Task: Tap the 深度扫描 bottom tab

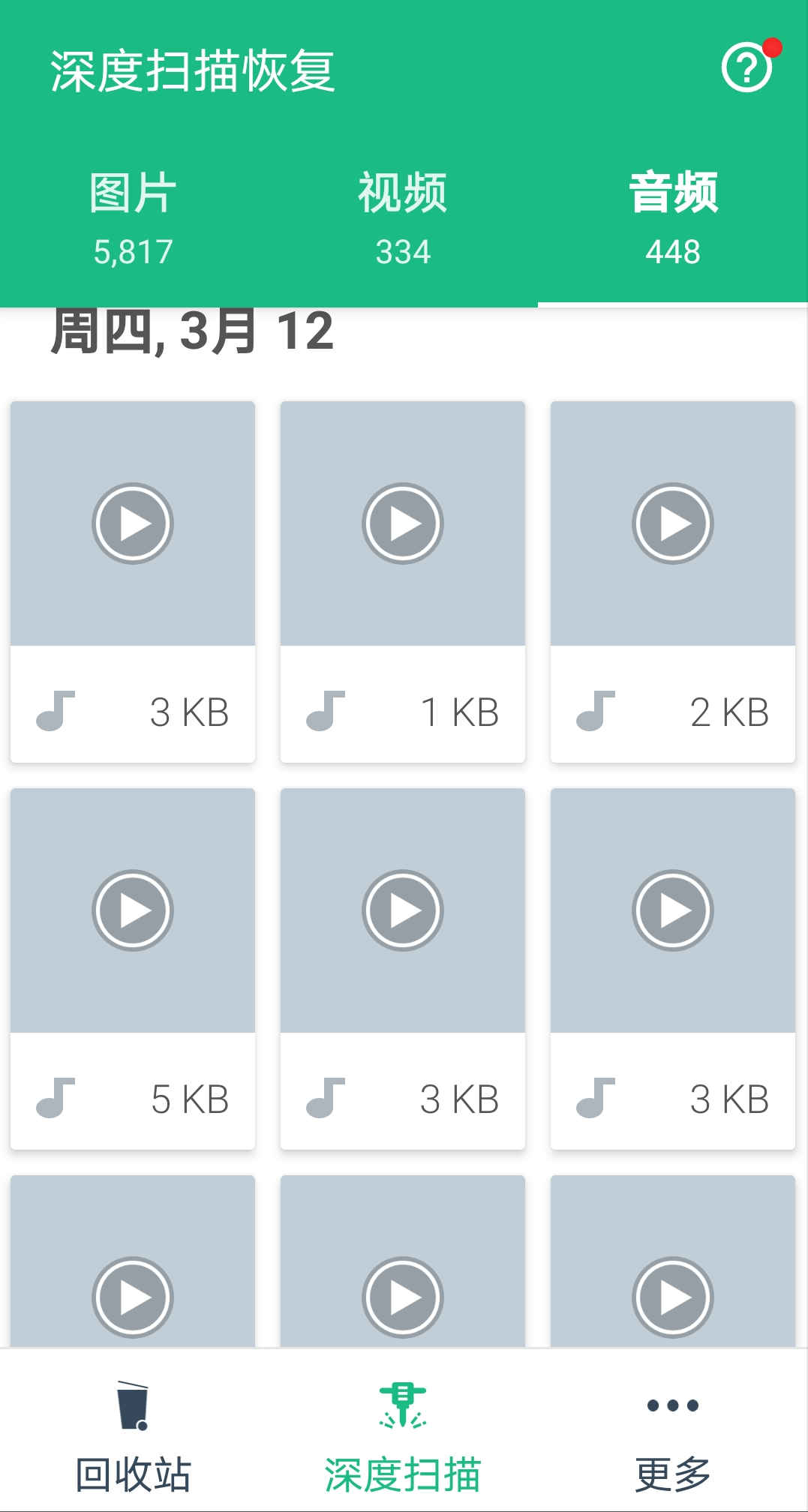Action: pos(403,1436)
